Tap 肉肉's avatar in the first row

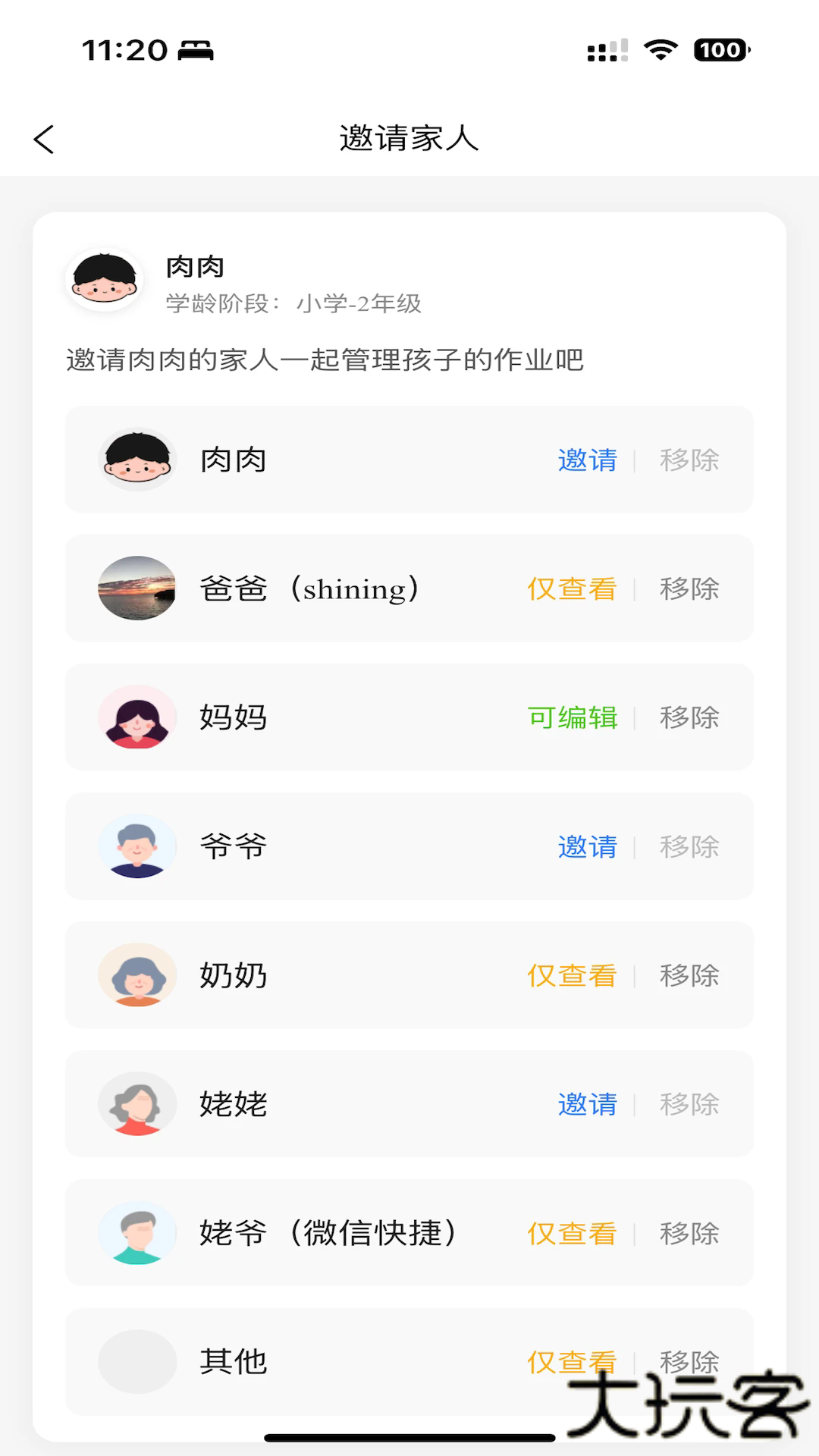[x=136, y=460]
